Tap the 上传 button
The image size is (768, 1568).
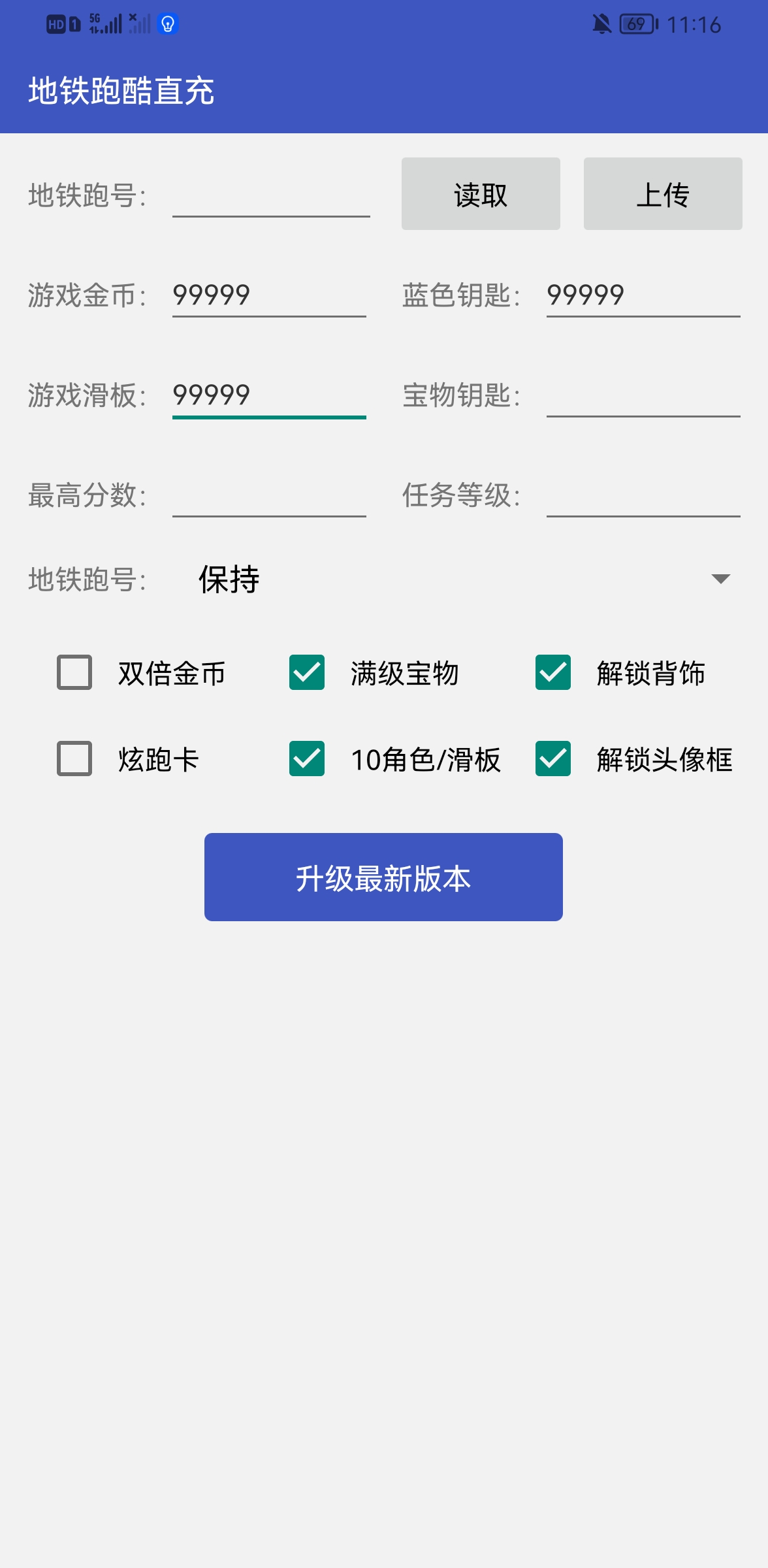(663, 194)
